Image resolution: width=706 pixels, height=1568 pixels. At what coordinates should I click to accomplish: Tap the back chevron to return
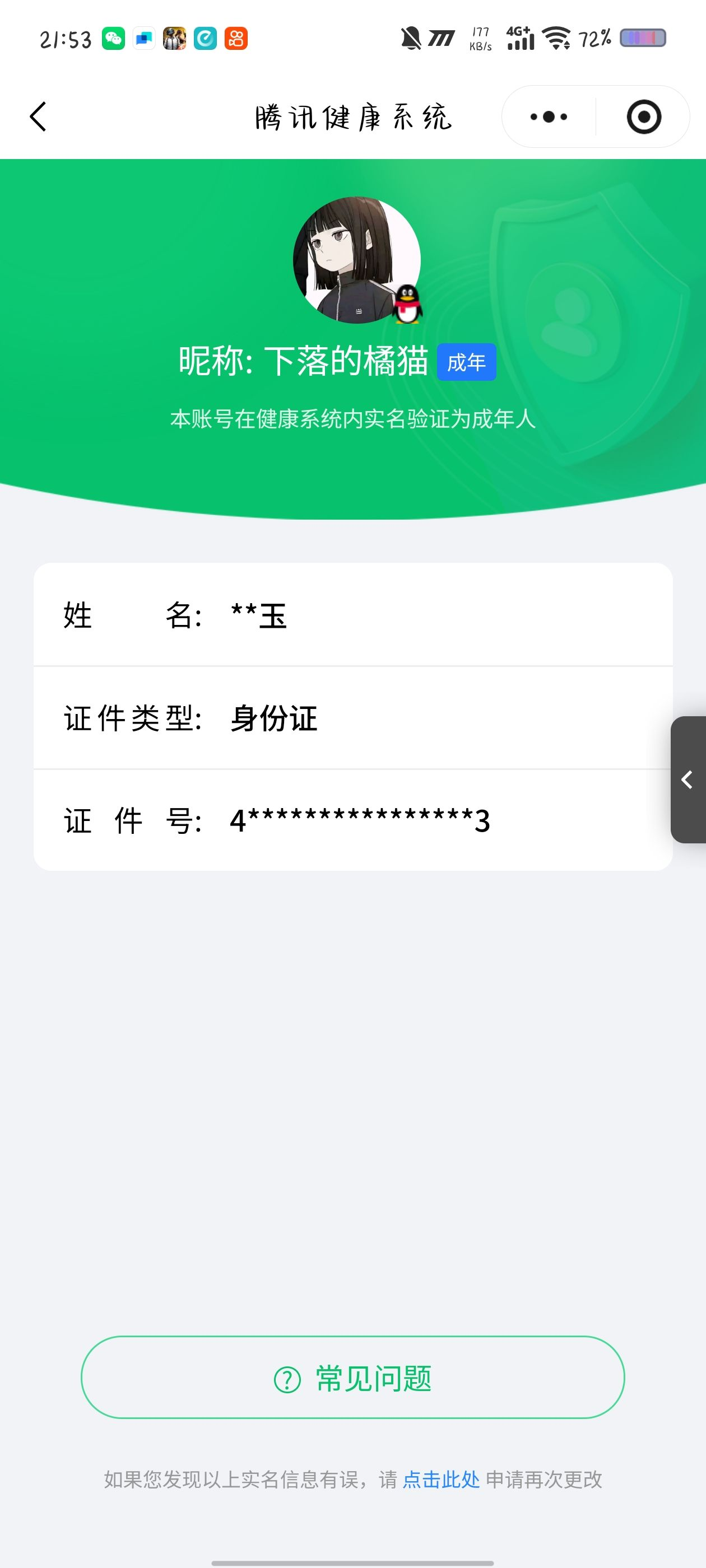pos(38,117)
